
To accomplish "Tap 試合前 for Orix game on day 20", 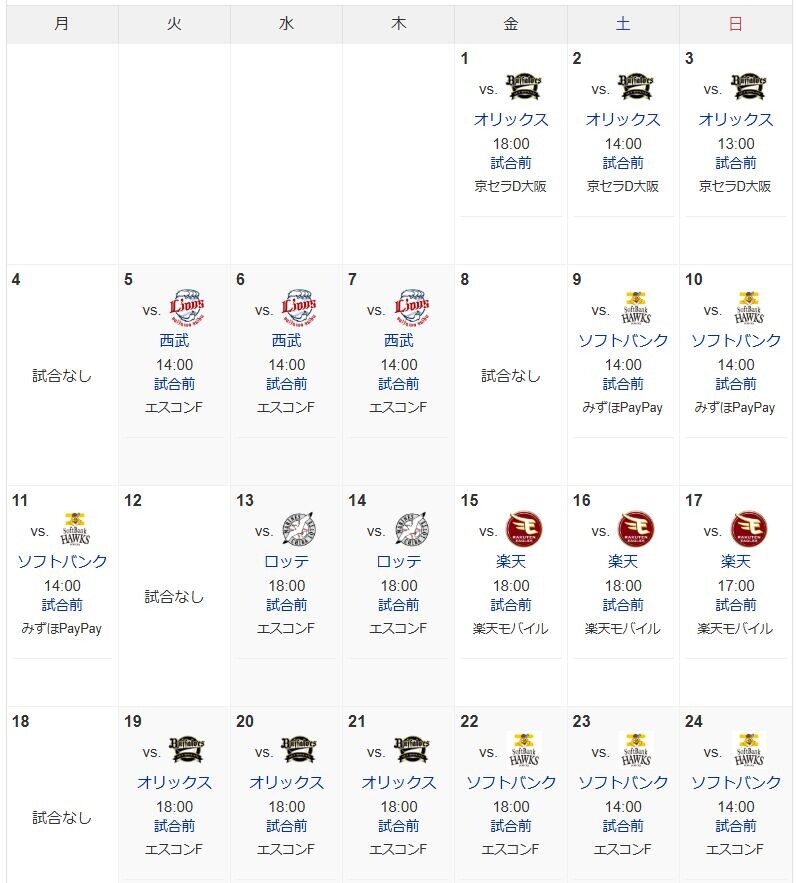I will point(286,826).
